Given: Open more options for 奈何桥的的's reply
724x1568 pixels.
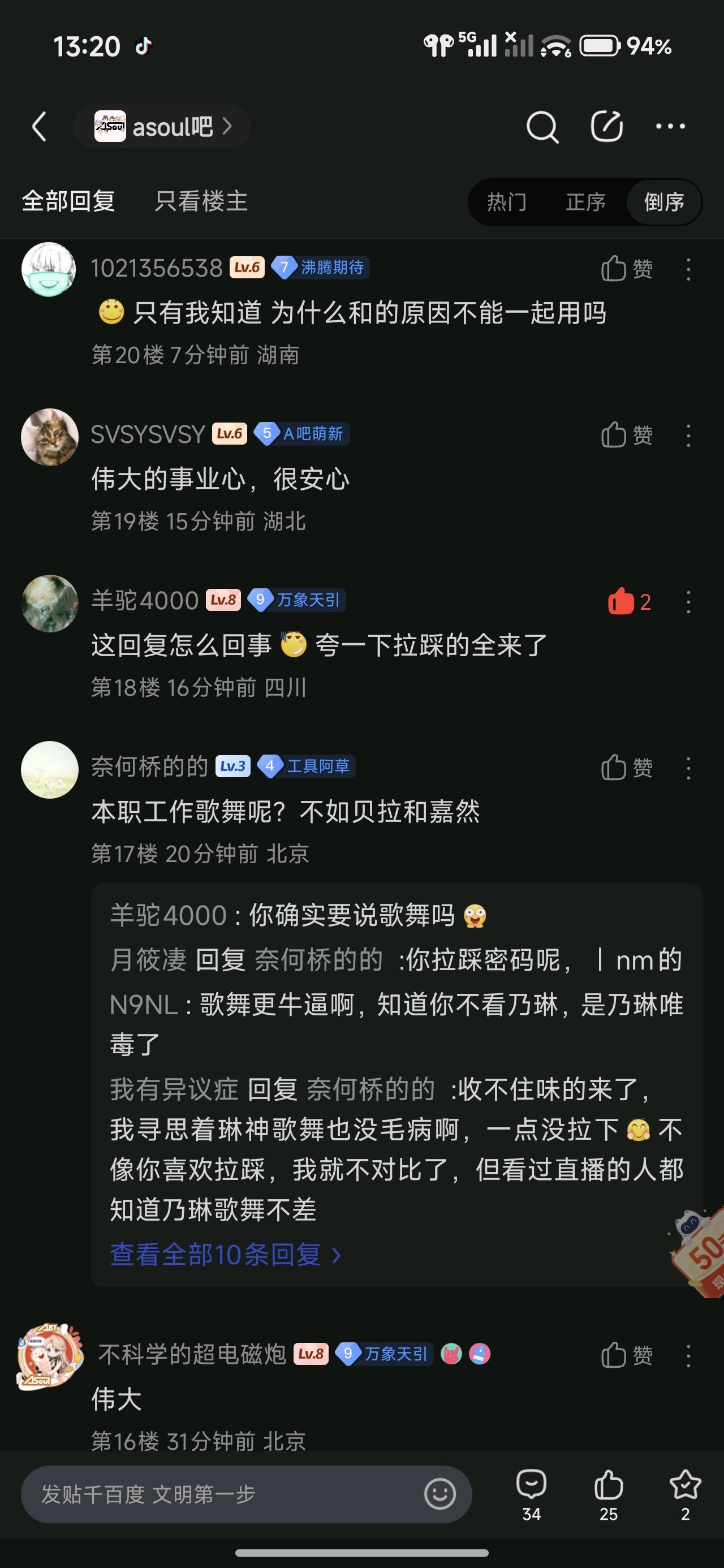Looking at the screenshot, I should point(689,768).
